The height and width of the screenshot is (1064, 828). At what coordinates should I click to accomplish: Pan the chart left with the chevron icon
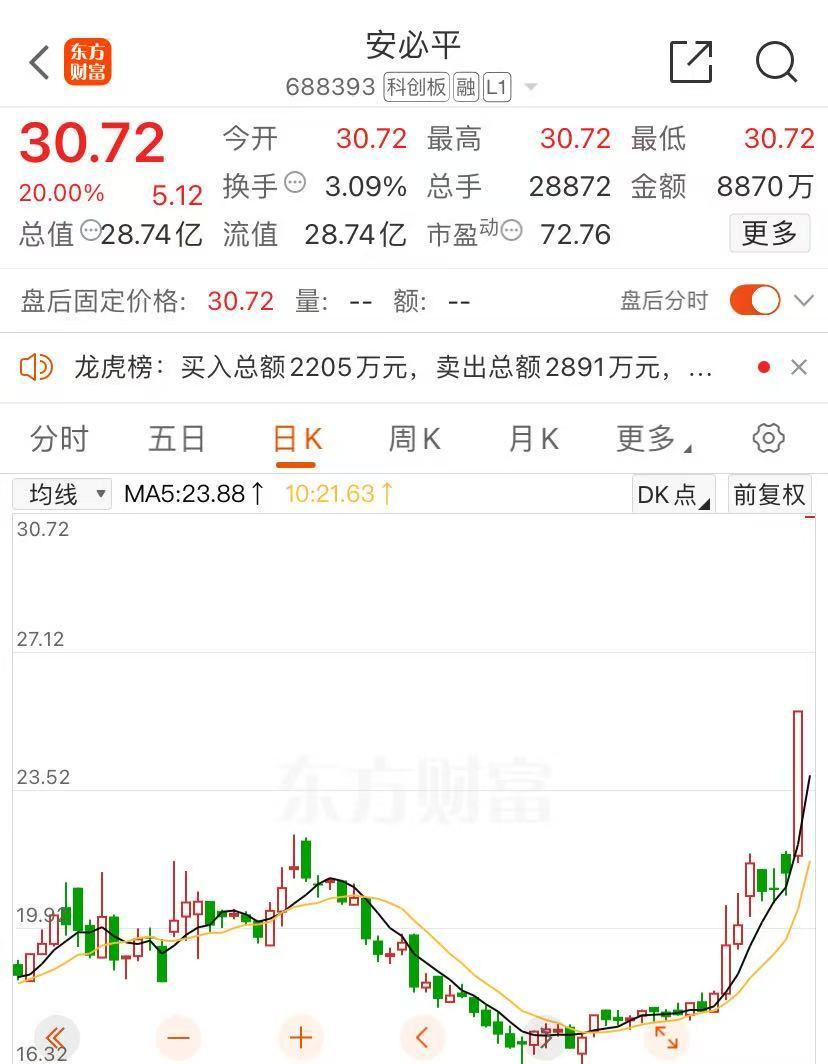(422, 1039)
